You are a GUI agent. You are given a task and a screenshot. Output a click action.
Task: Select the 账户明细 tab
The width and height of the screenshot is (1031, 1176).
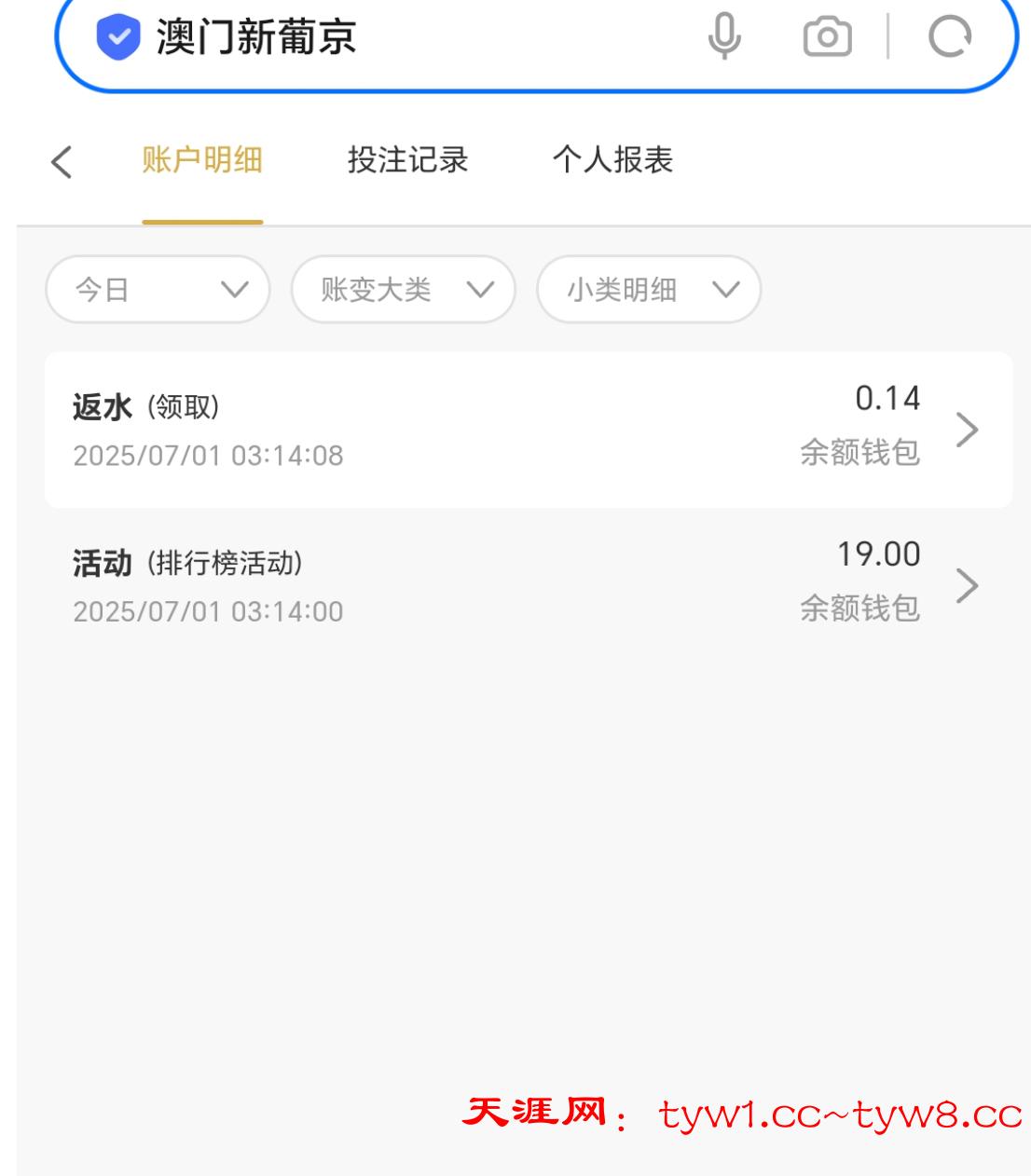pos(202,160)
